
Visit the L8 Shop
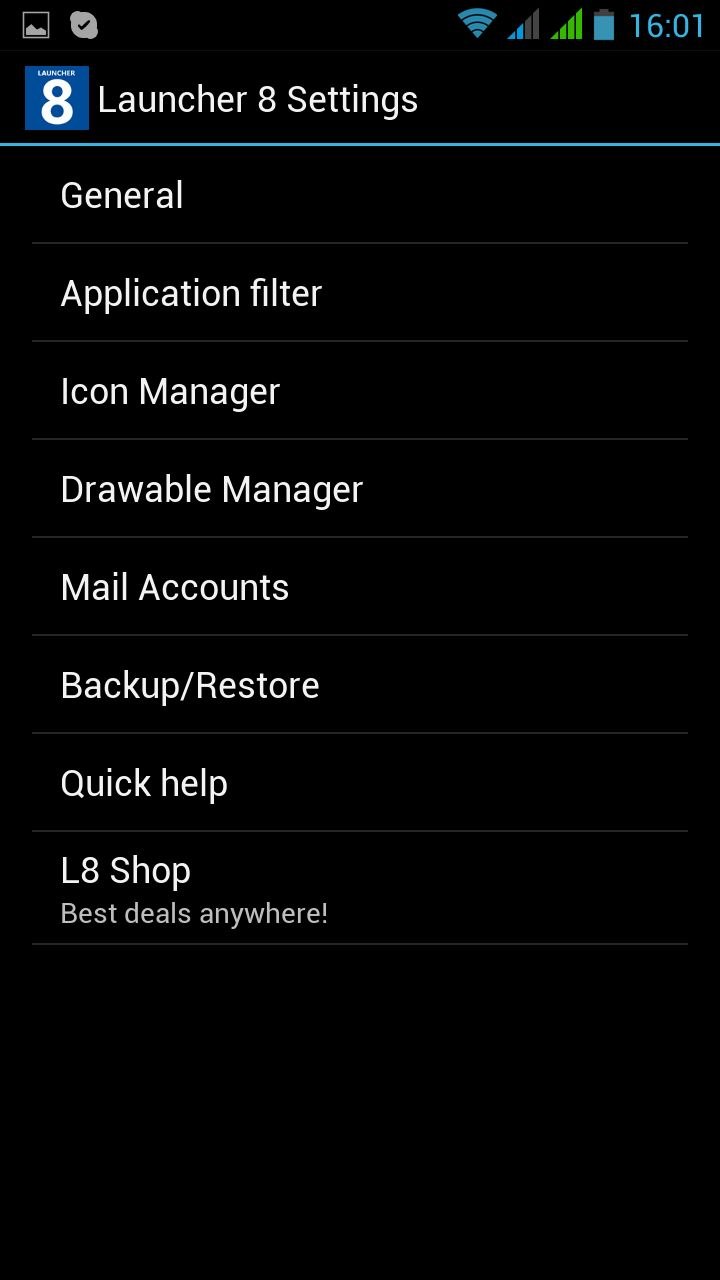point(360,888)
